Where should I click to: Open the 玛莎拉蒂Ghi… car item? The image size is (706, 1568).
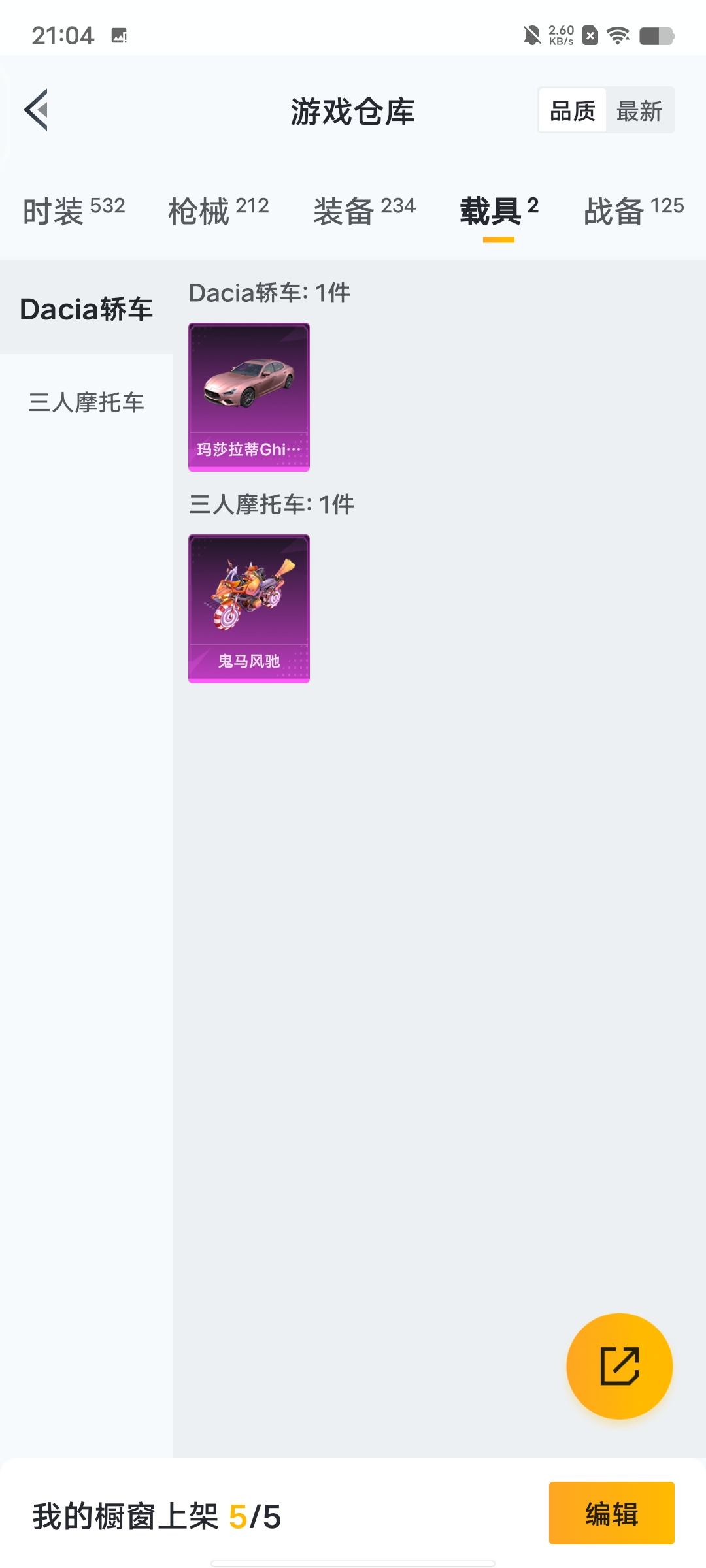pos(249,397)
